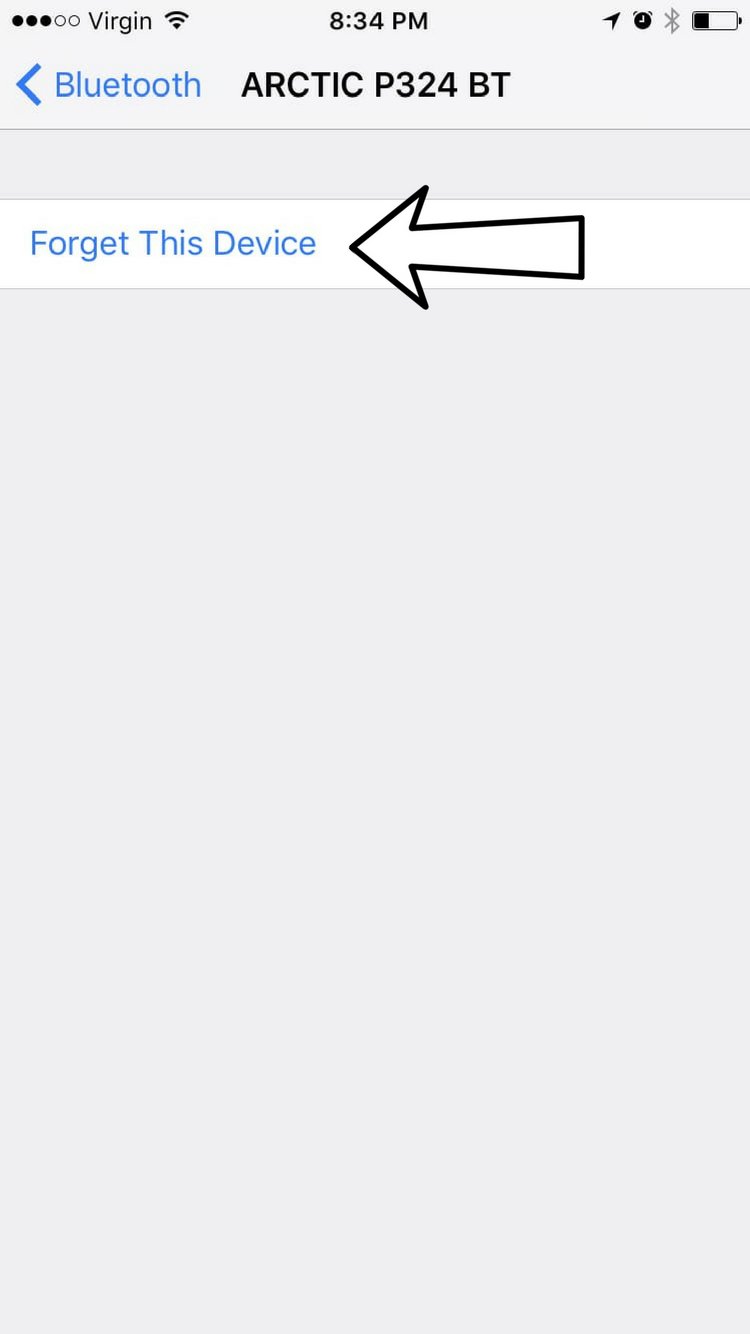Tap Forget This Device
This screenshot has height=1334, width=750.
[x=173, y=244]
